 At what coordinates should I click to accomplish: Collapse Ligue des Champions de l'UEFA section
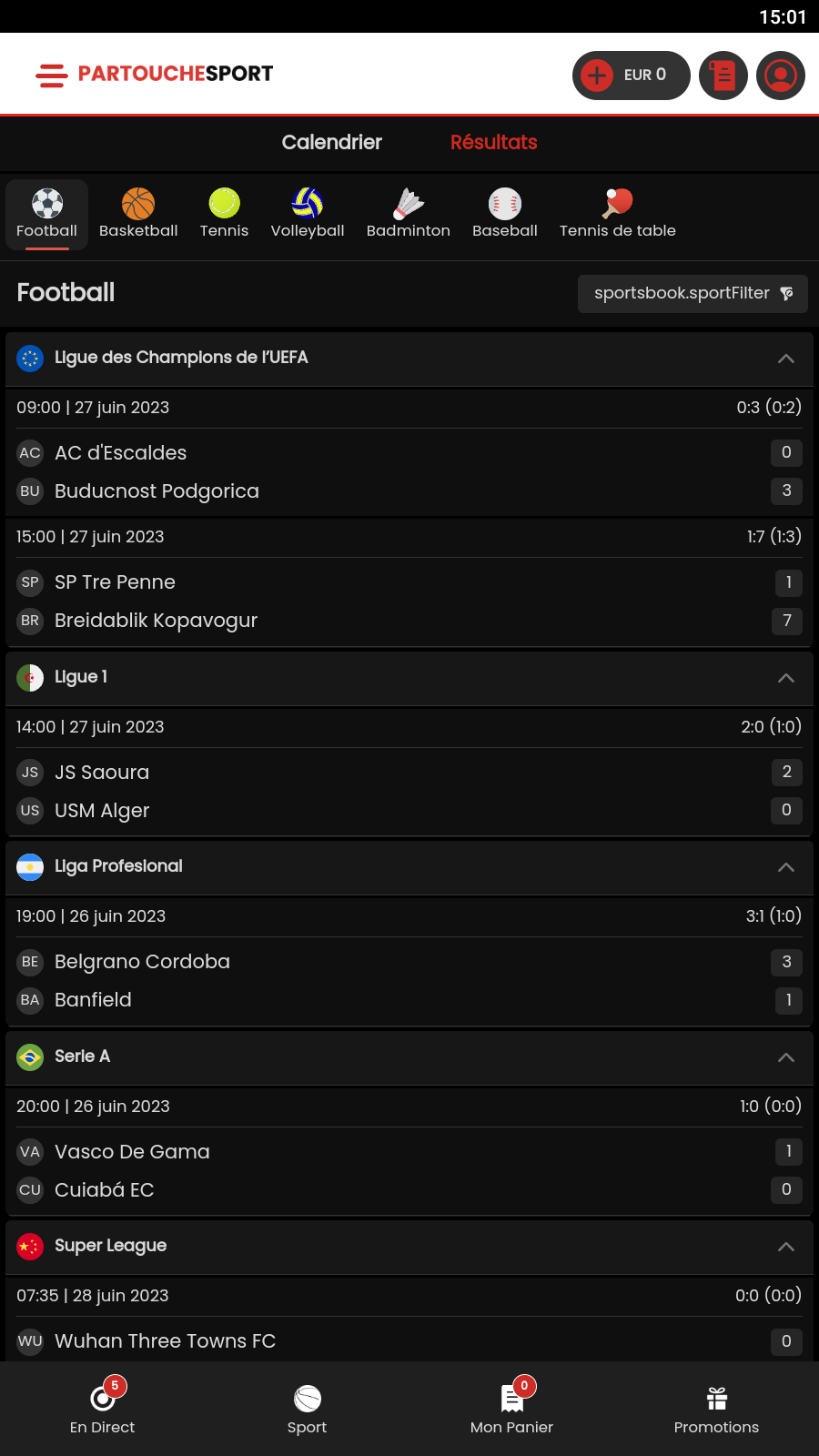pos(786,359)
